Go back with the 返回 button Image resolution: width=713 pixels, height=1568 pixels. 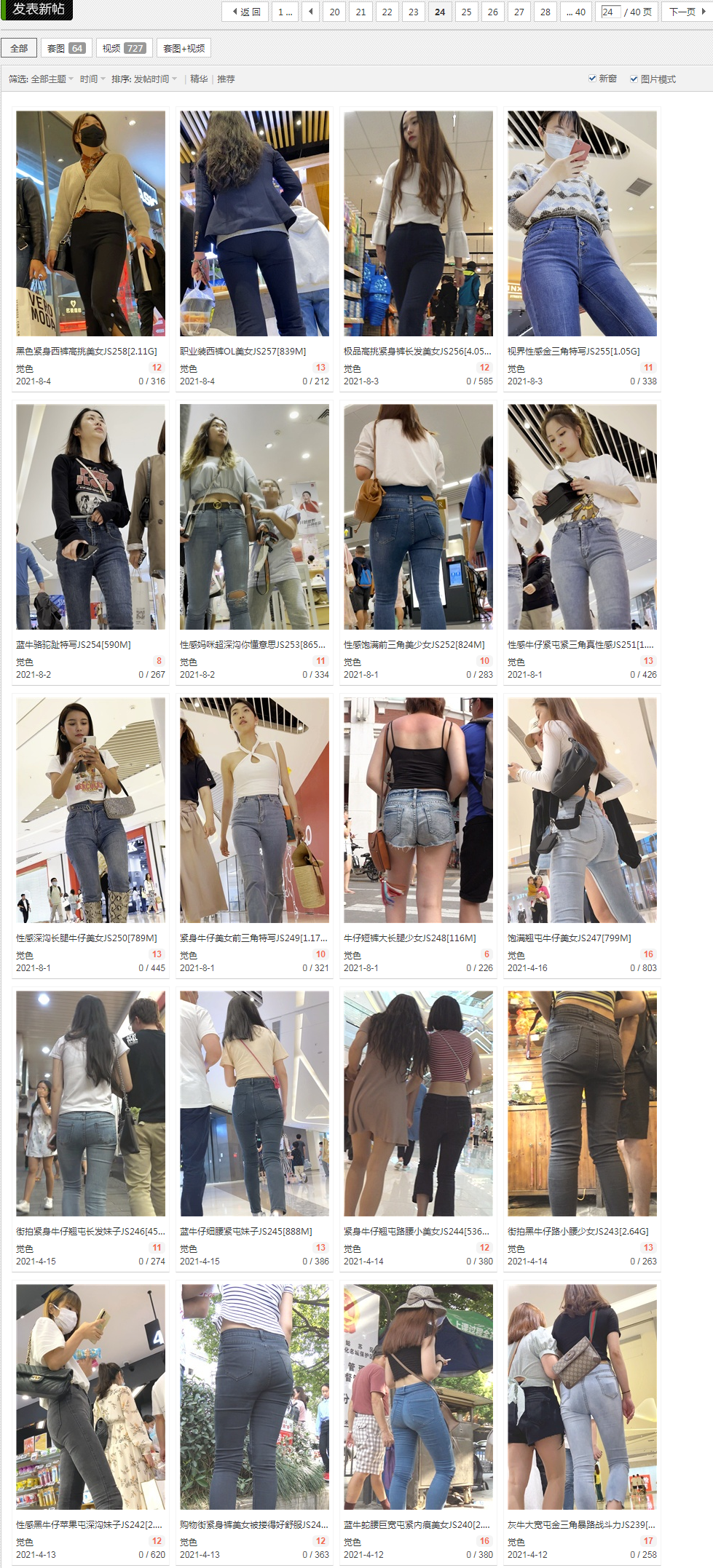245,12
